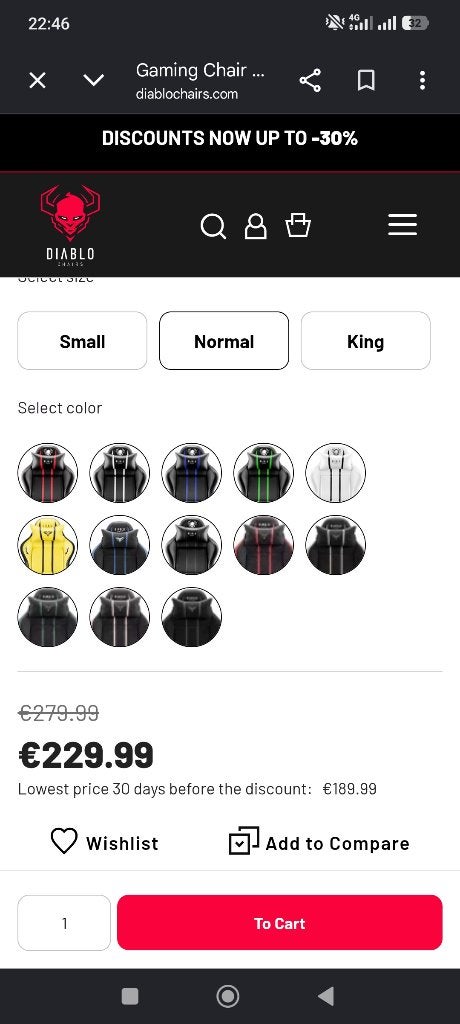Open the site search magnifier

(213, 227)
